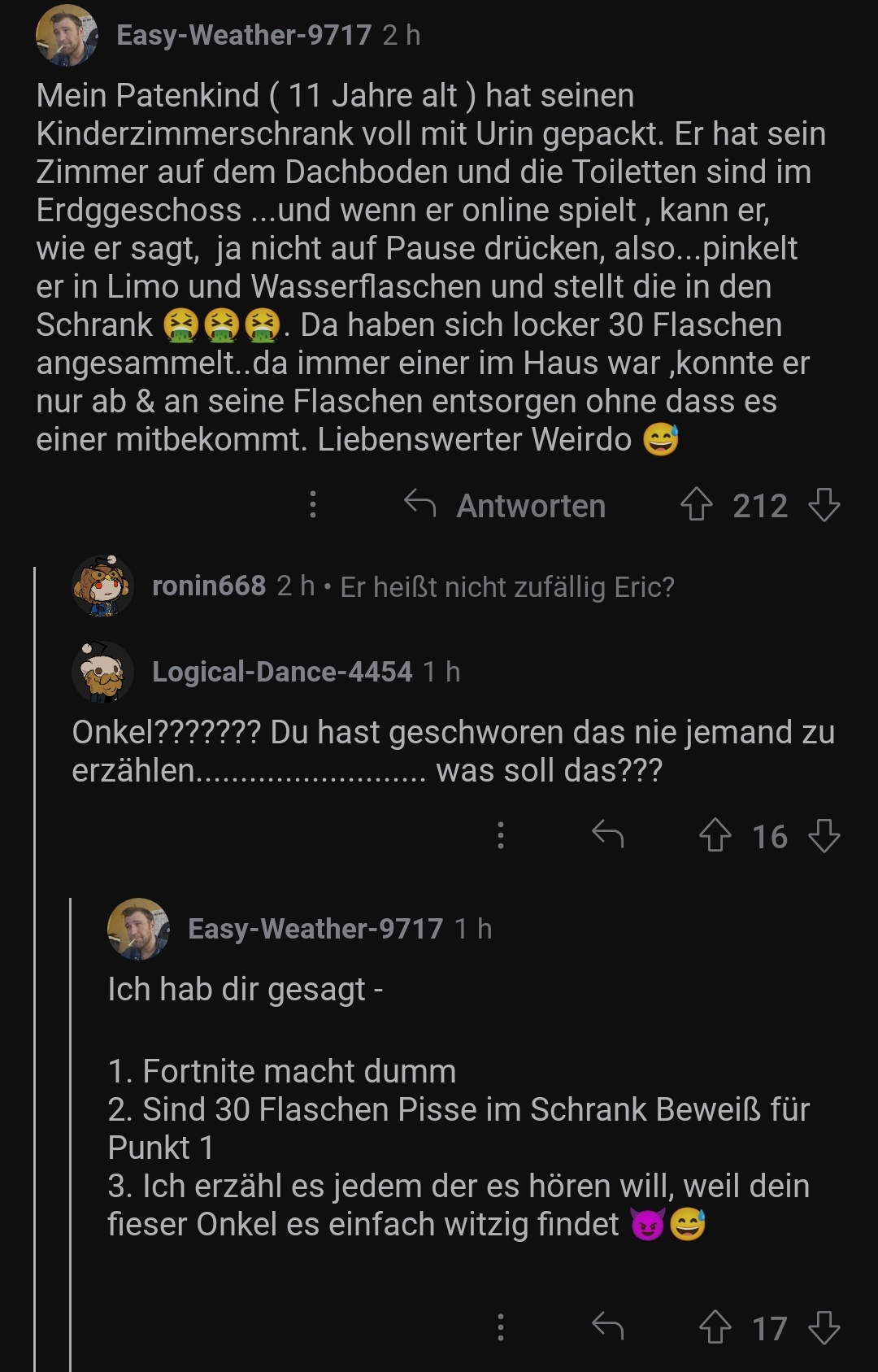Open options menu for the comment with 17 points

click(501, 1327)
